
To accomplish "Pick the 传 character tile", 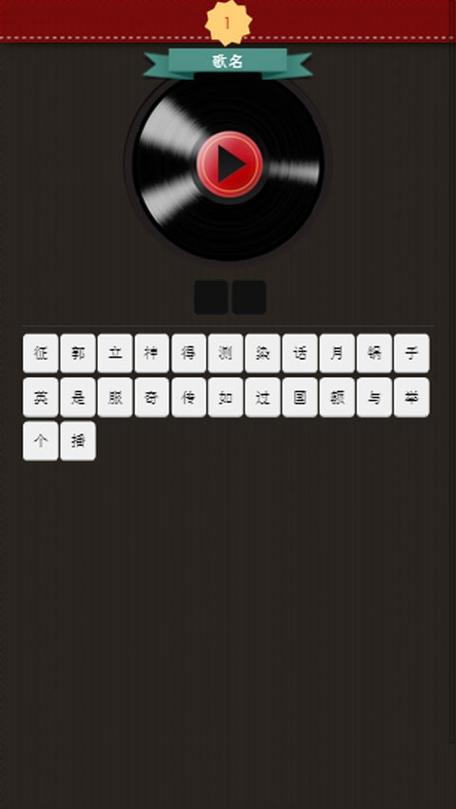I will 189,397.
